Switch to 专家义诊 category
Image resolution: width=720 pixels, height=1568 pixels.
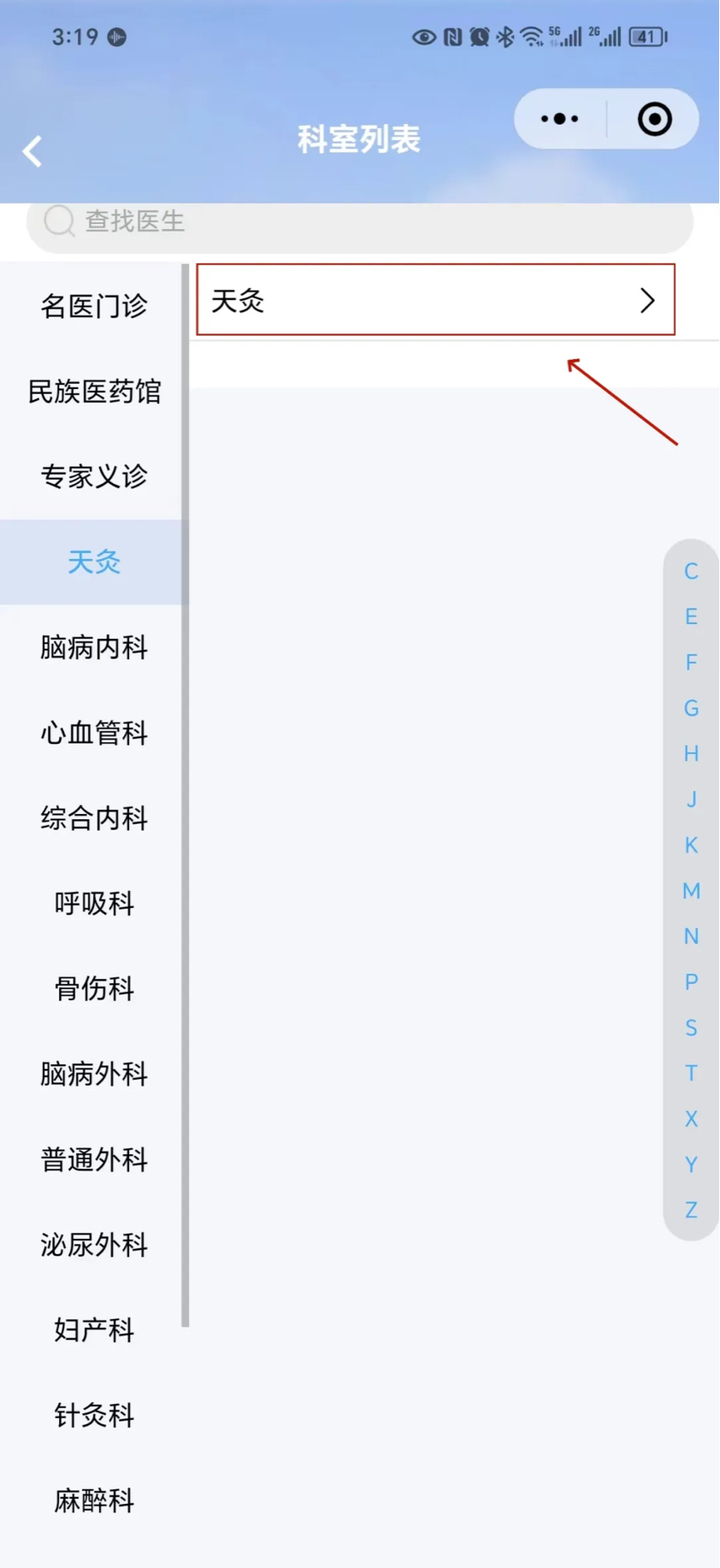click(94, 476)
